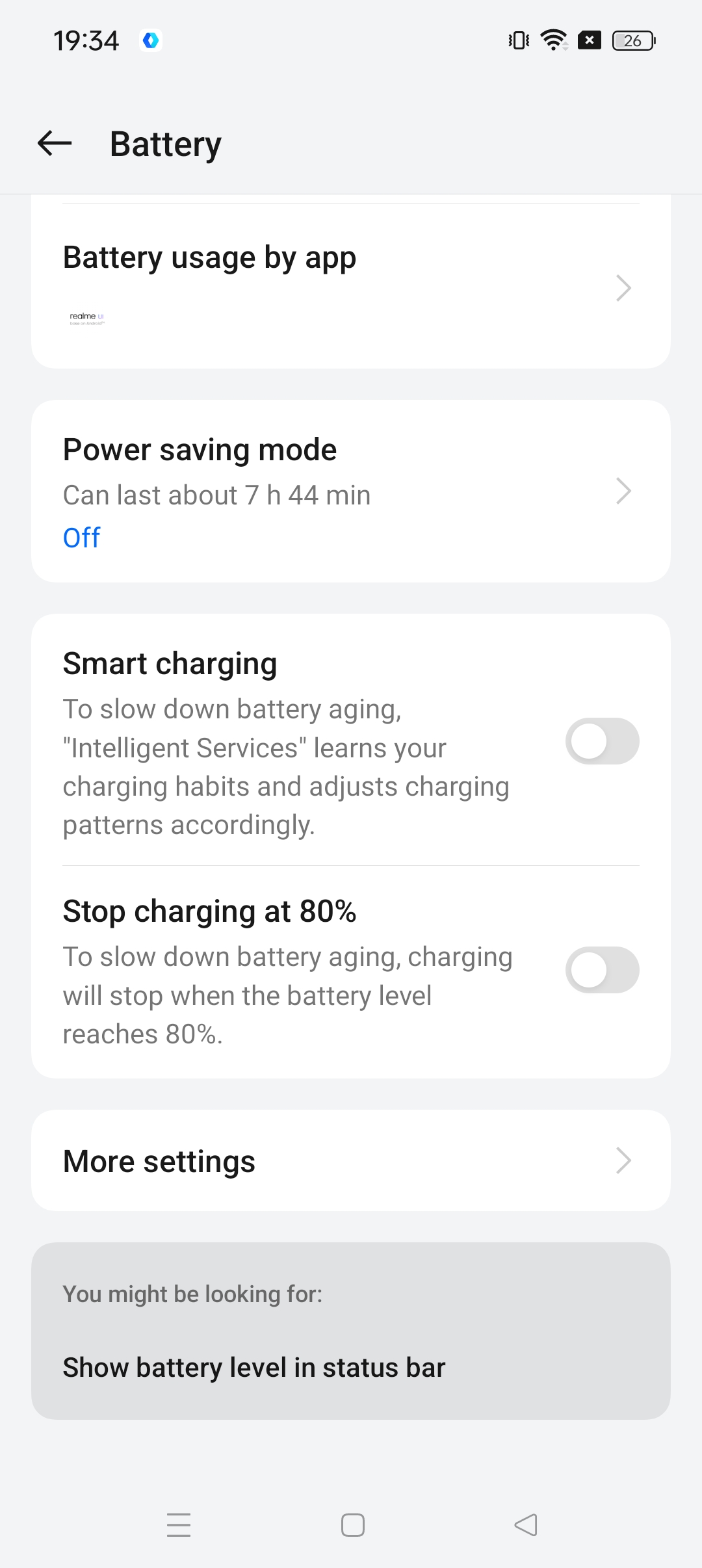Turn on Stop charging at 80%
The image size is (702, 1568).
pyautogui.click(x=602, y=970)
